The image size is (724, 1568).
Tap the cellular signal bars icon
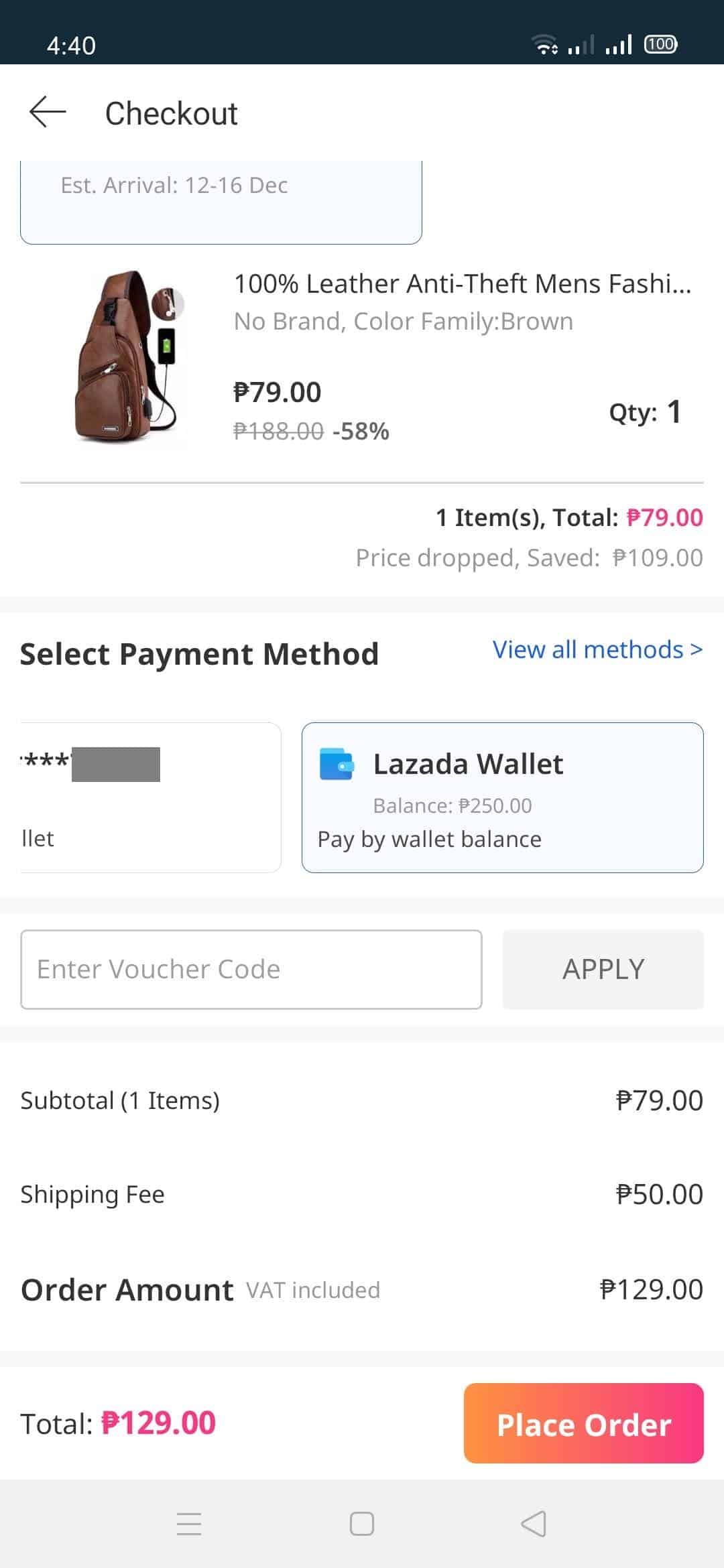[x=620, y=44]
